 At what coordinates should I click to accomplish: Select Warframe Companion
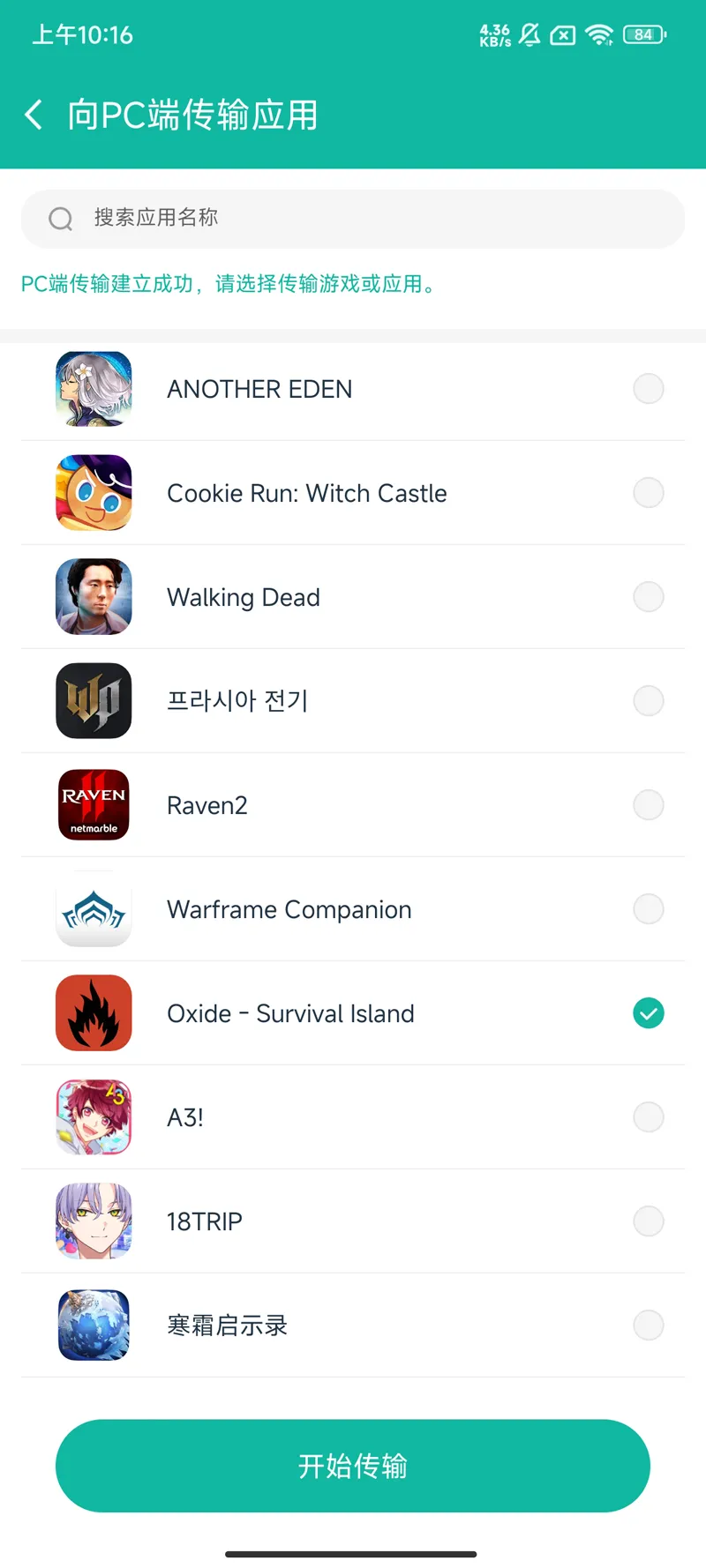648,909
